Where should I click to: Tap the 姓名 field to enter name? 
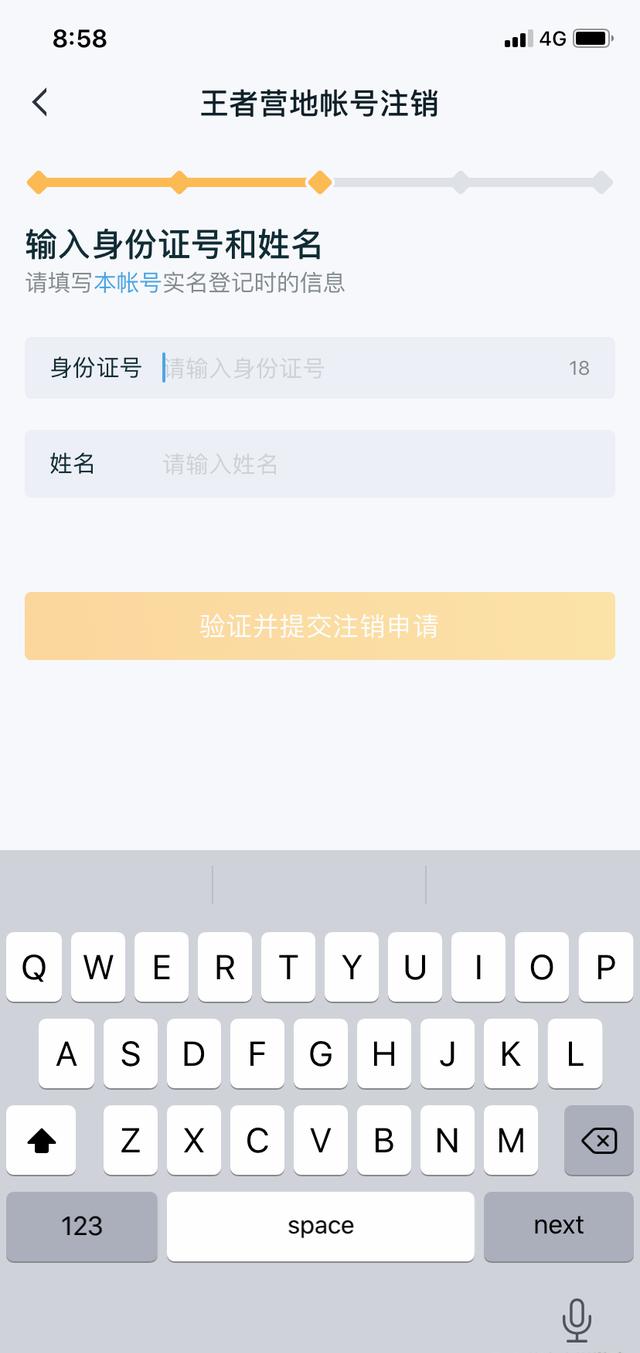point(380,464)
